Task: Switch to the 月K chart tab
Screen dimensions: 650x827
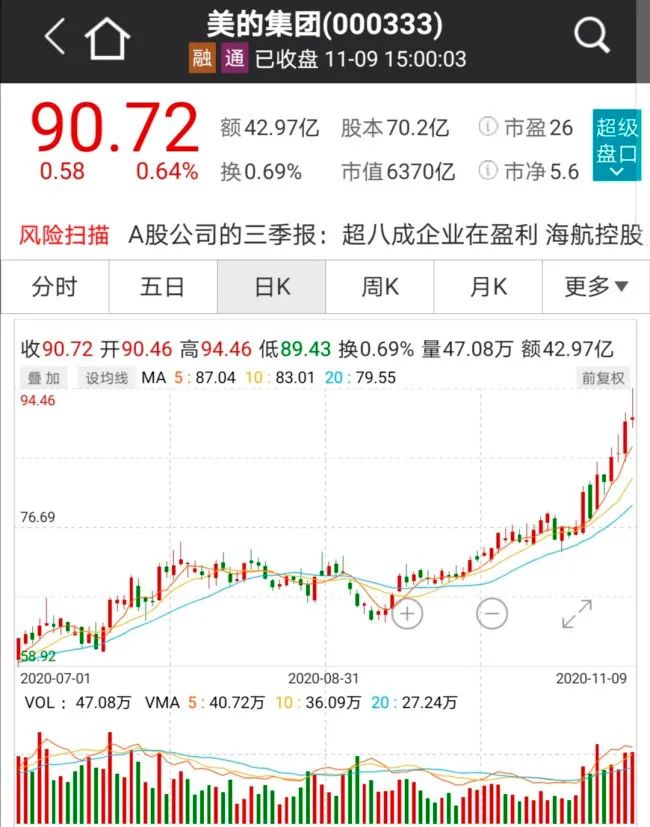Action: click(488, 287)
